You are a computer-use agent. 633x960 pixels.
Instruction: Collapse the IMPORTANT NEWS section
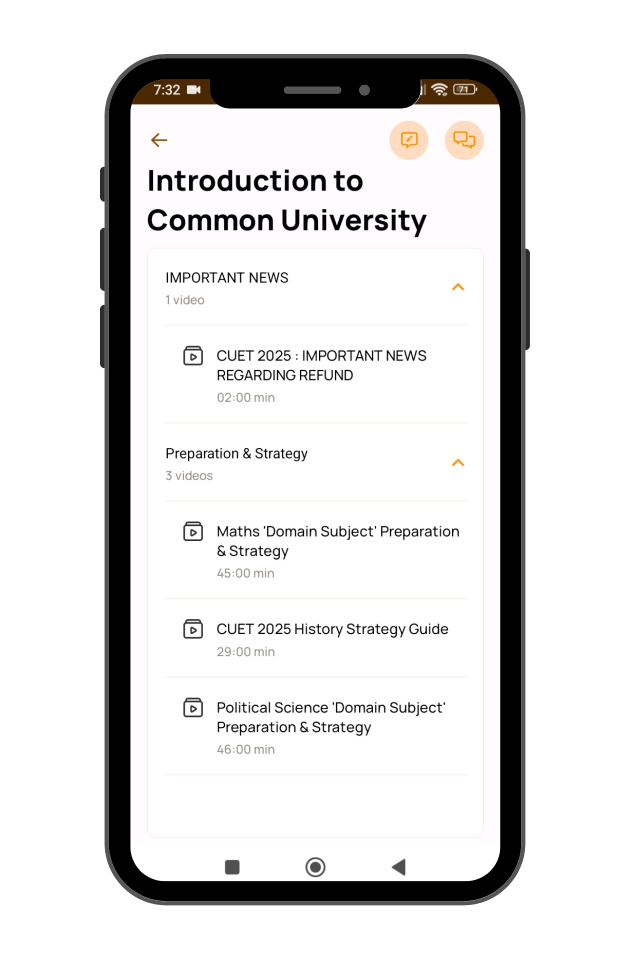[458, 288]
